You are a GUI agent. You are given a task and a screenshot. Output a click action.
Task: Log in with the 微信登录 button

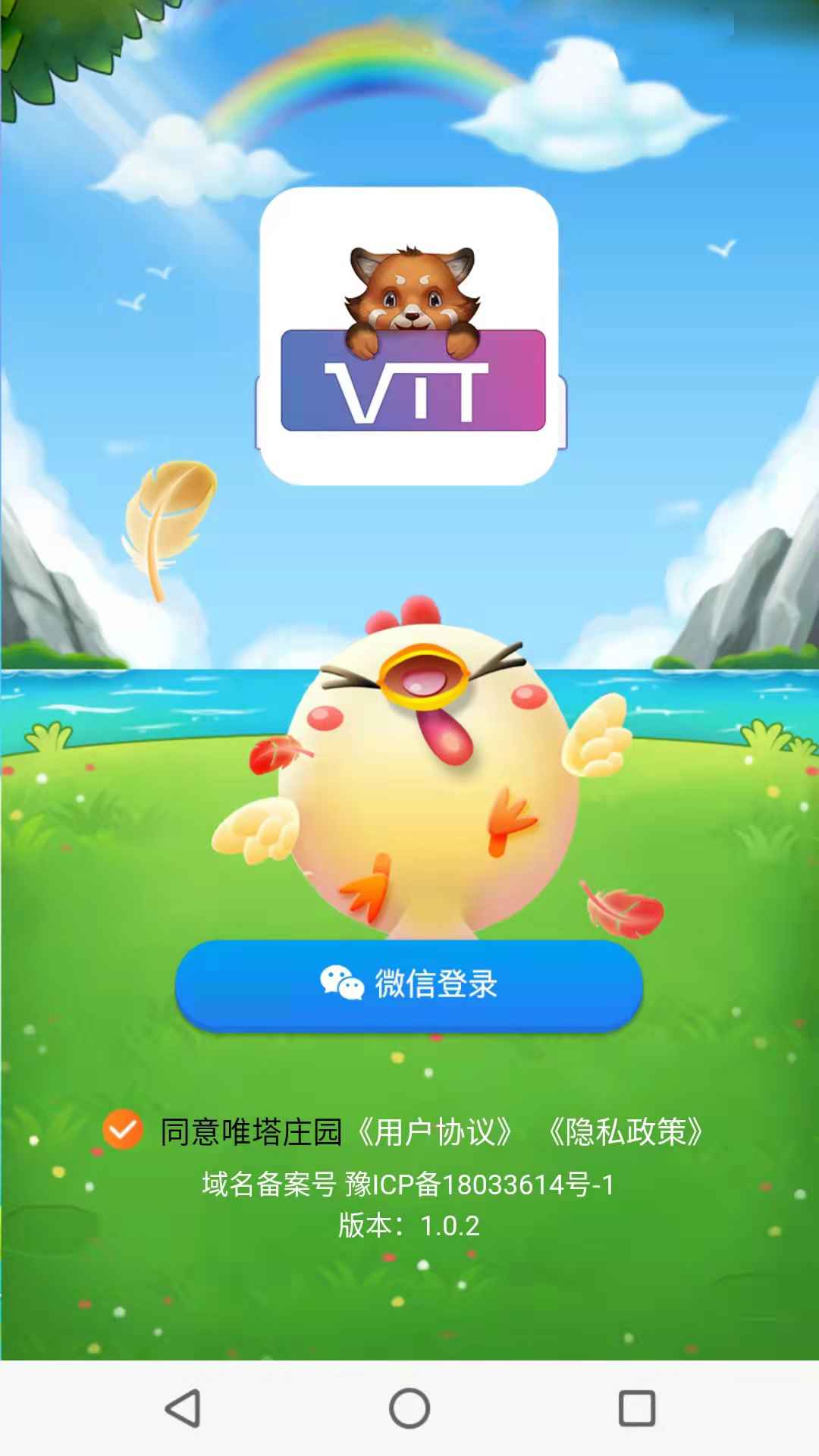point(409,984)
